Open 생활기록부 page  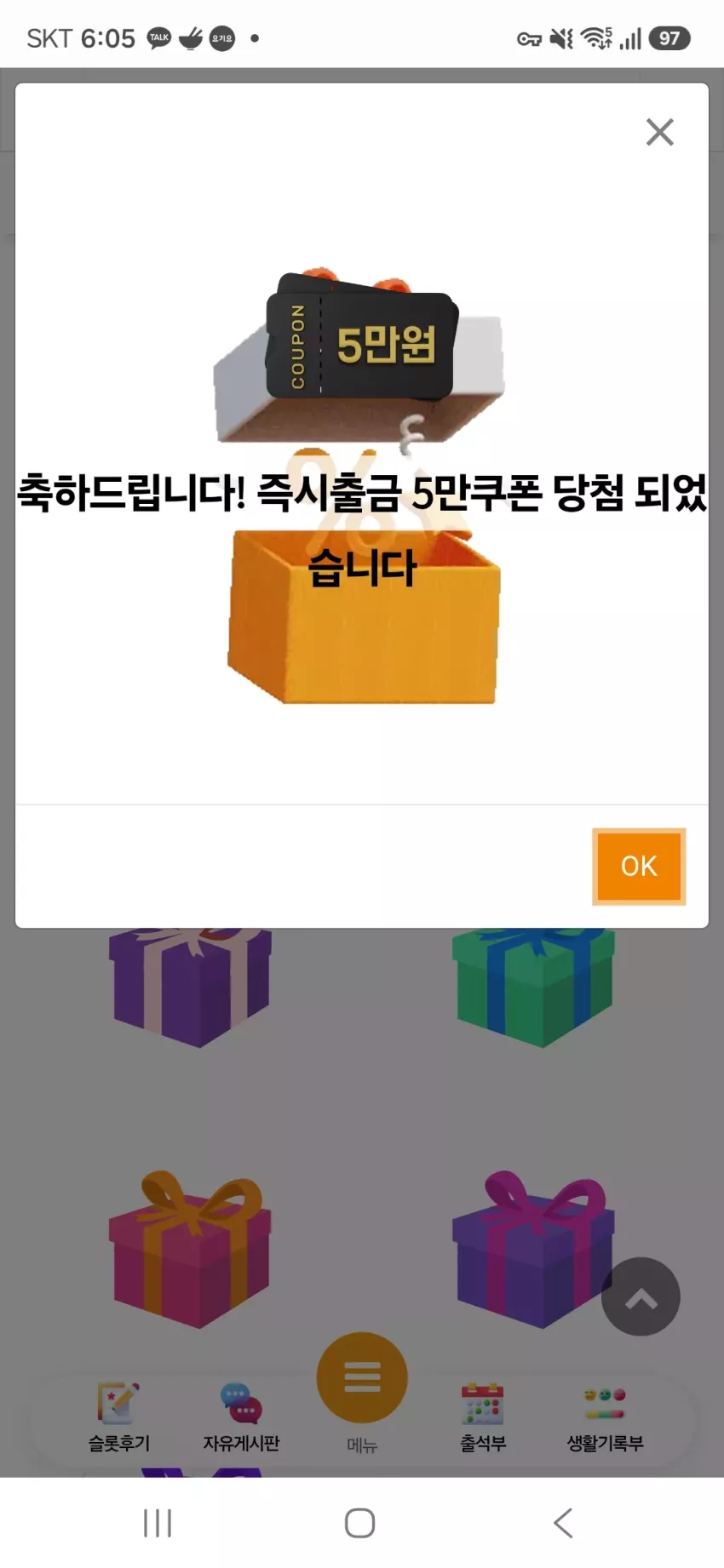coord(606,1417)
